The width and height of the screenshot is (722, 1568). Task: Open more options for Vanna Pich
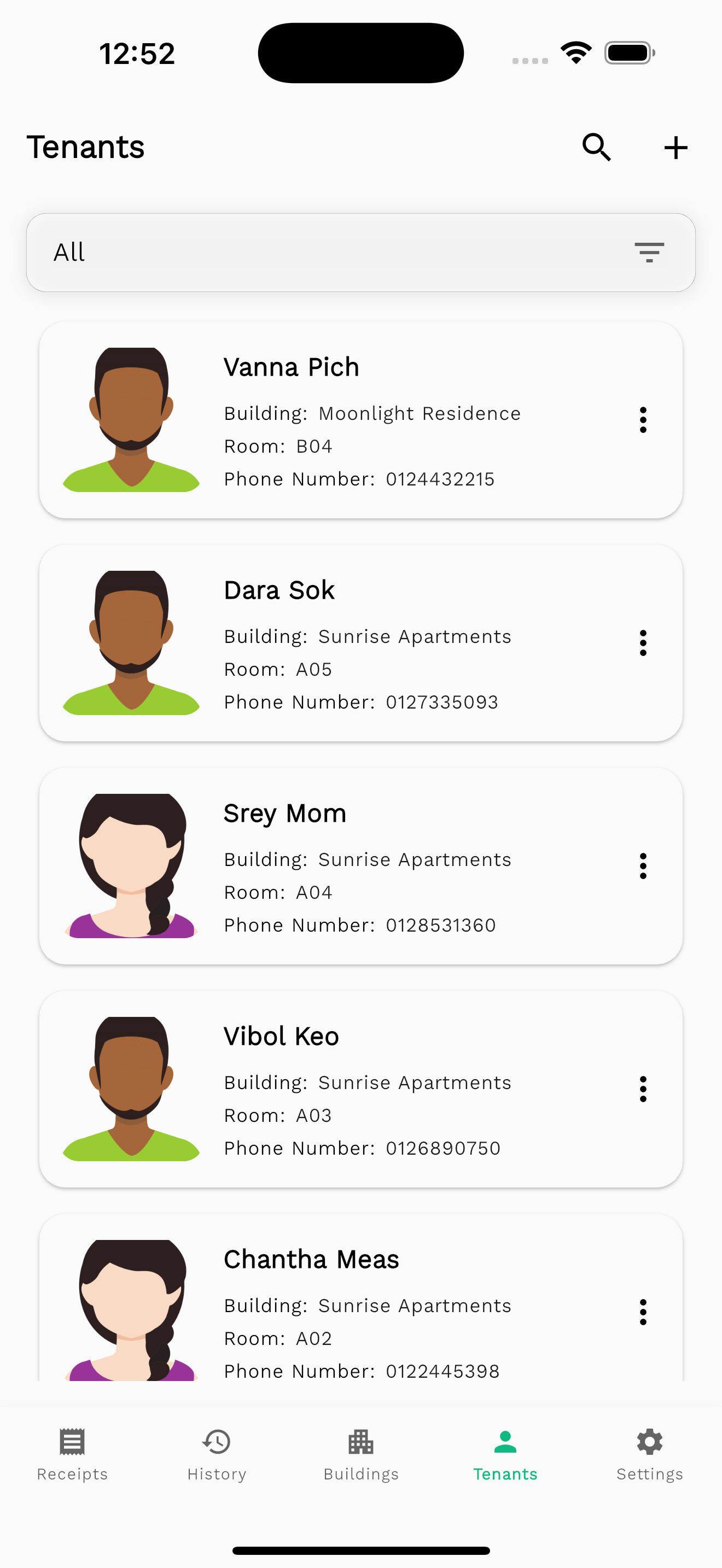pos(643,420)
